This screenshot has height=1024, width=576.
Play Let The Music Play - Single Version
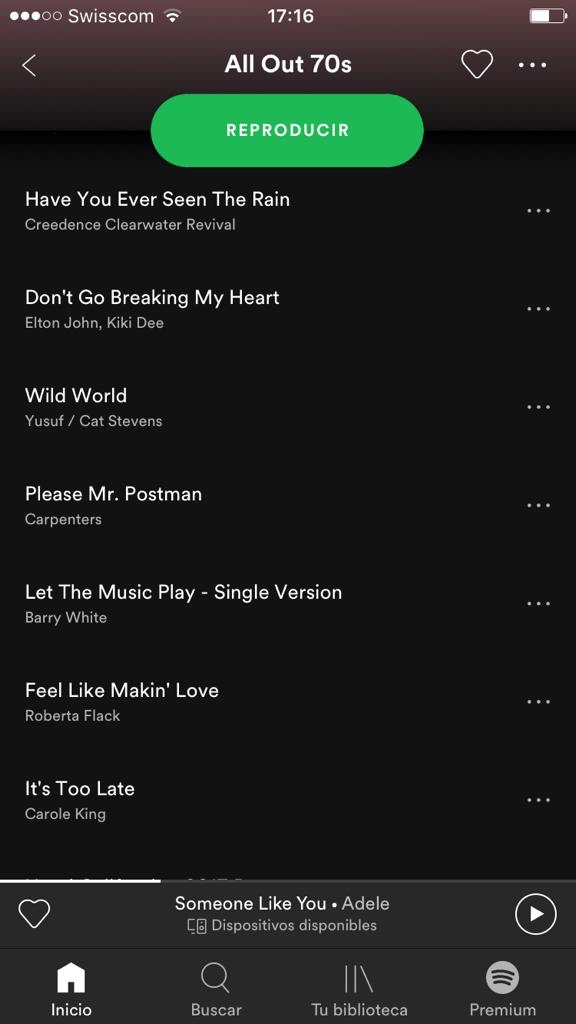pos(261,604)
